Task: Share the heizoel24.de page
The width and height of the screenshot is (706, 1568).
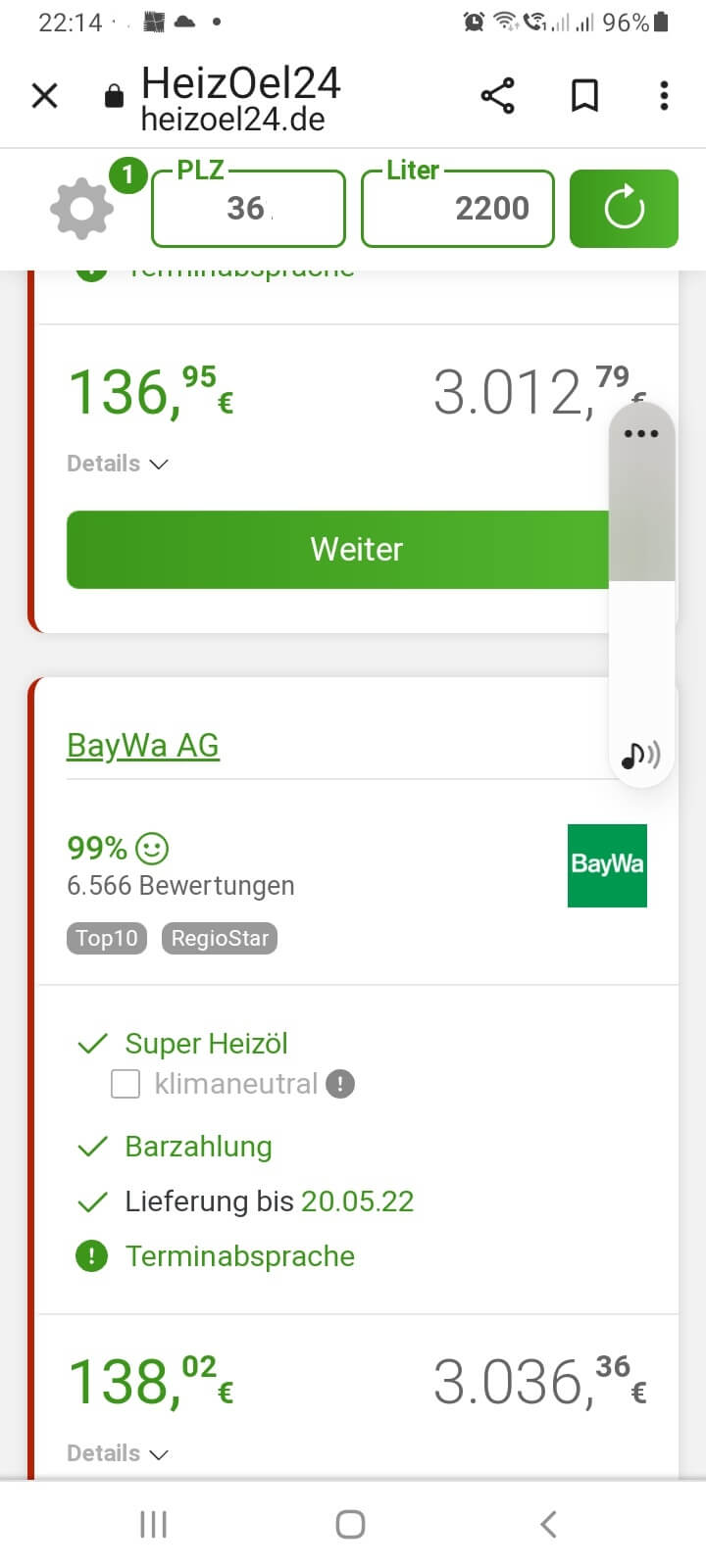Action: pos(497,96)
